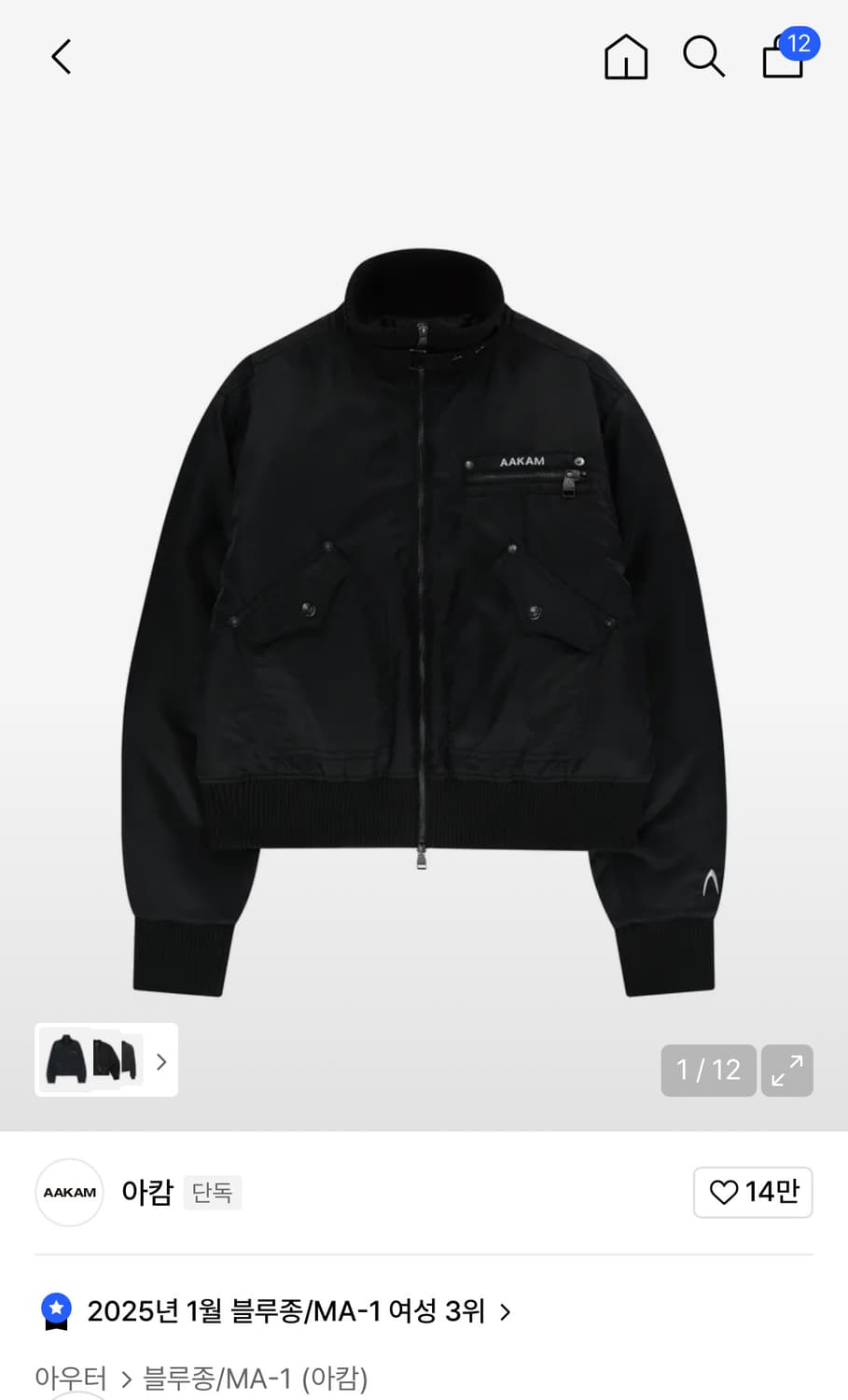The width and height of the screenshot is (848, 1400).
Task: Open the thumbnail strip chevron arrow
Action: (160, 1060)
